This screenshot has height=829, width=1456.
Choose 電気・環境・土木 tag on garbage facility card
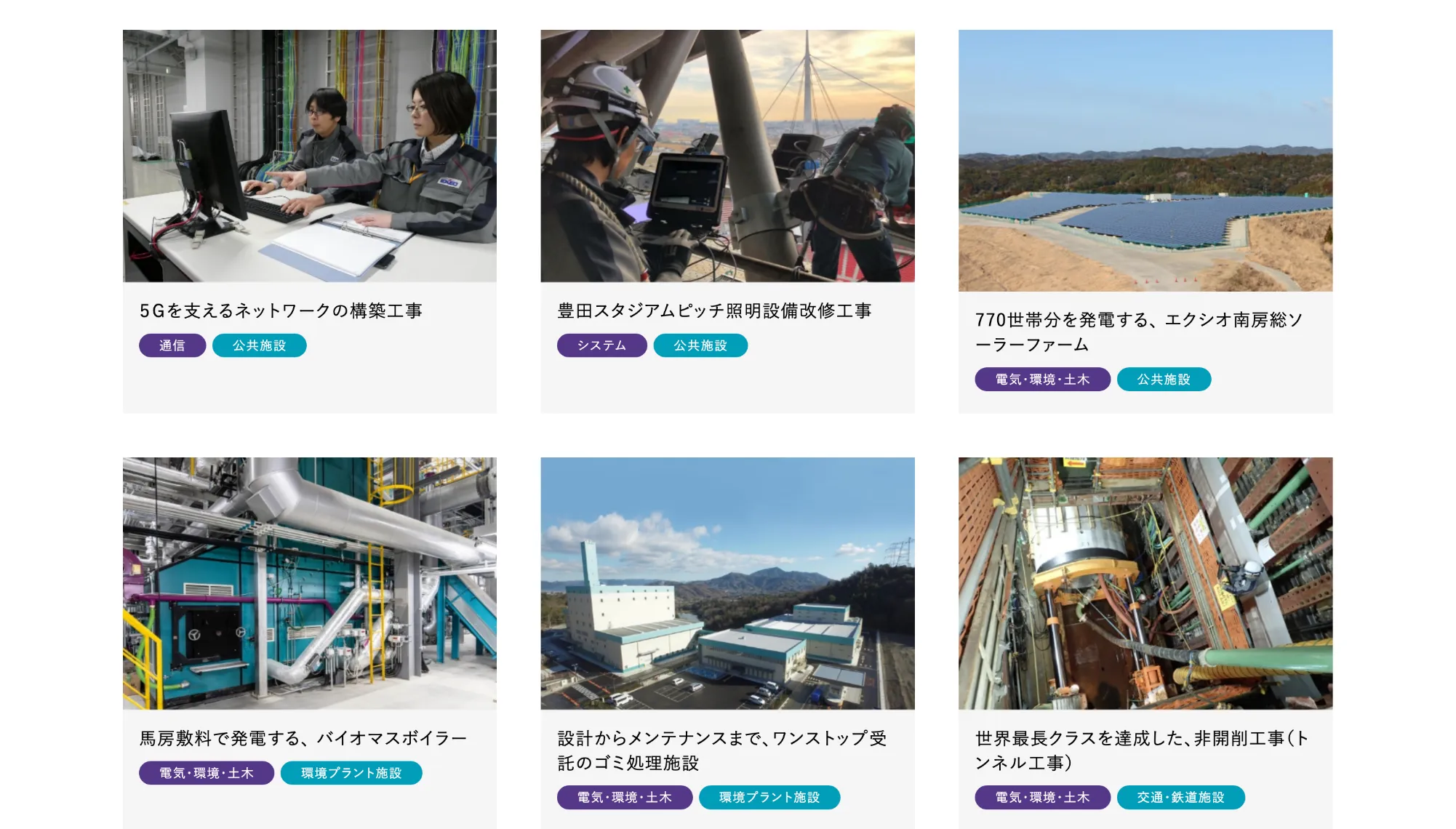pyautogui.click(x=624, y=798)
